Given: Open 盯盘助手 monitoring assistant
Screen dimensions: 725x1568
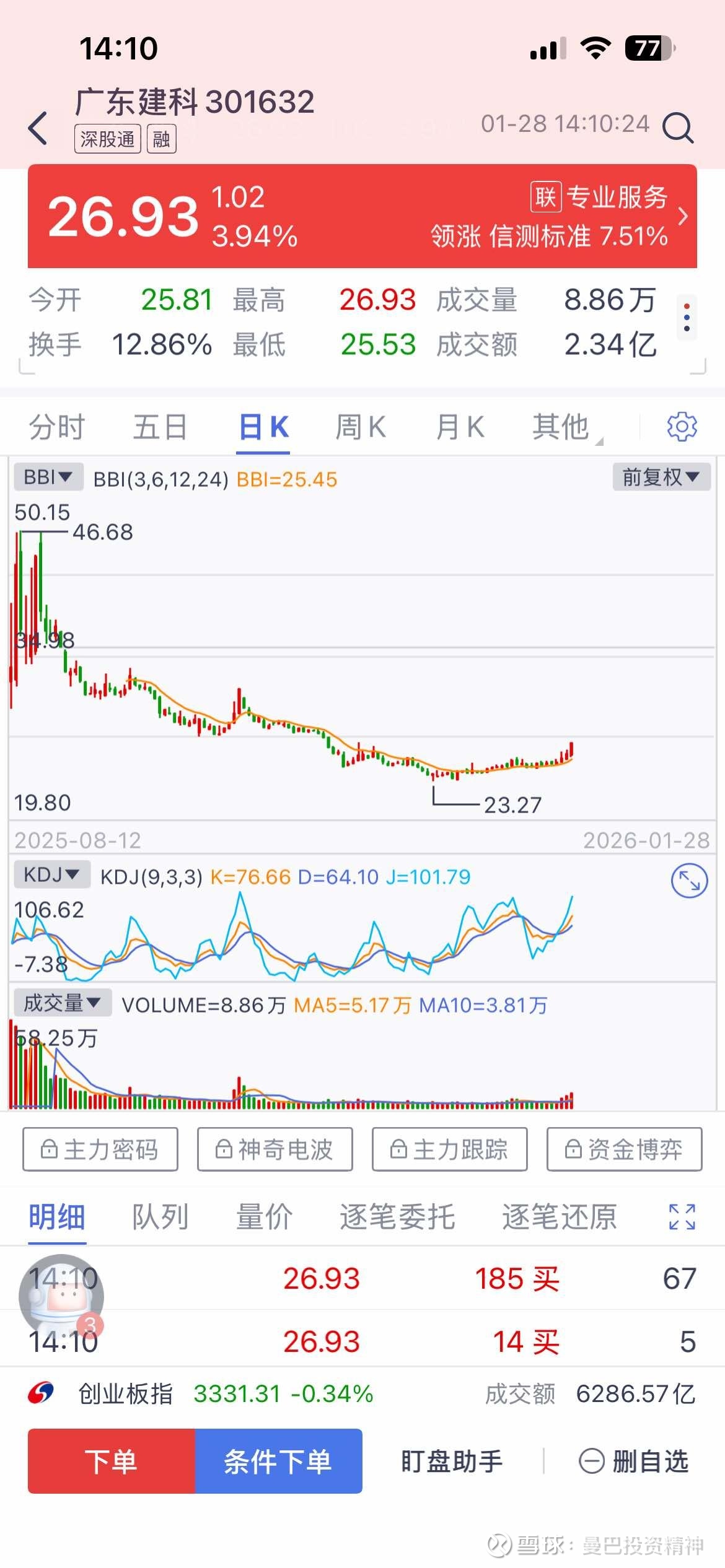Looking at the screenshot, I should 452,1462.
